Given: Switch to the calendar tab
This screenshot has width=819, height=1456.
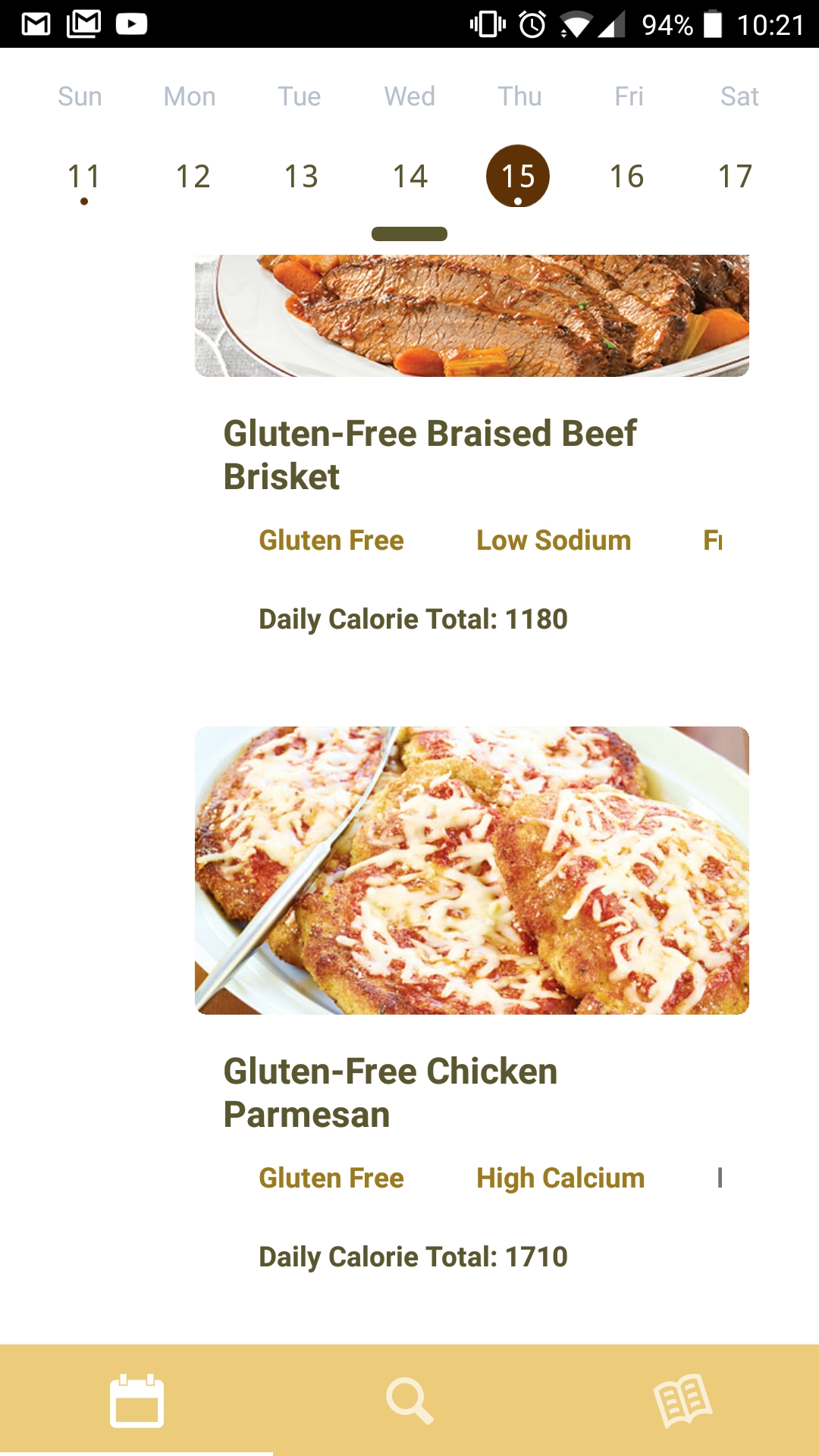Looking at the screenshot, I should [x=136, y=1401].
